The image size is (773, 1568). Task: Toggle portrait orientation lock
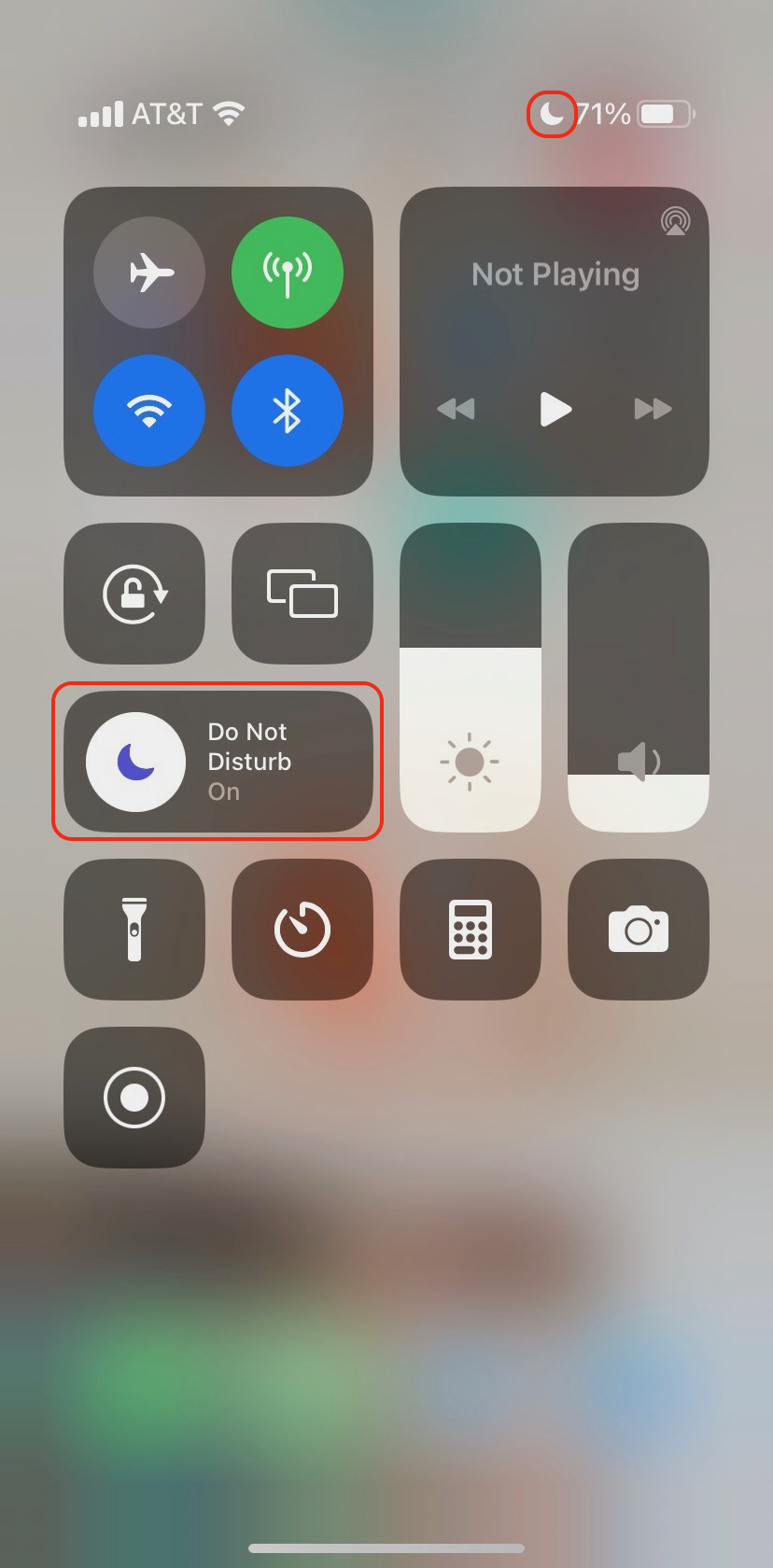134,594
